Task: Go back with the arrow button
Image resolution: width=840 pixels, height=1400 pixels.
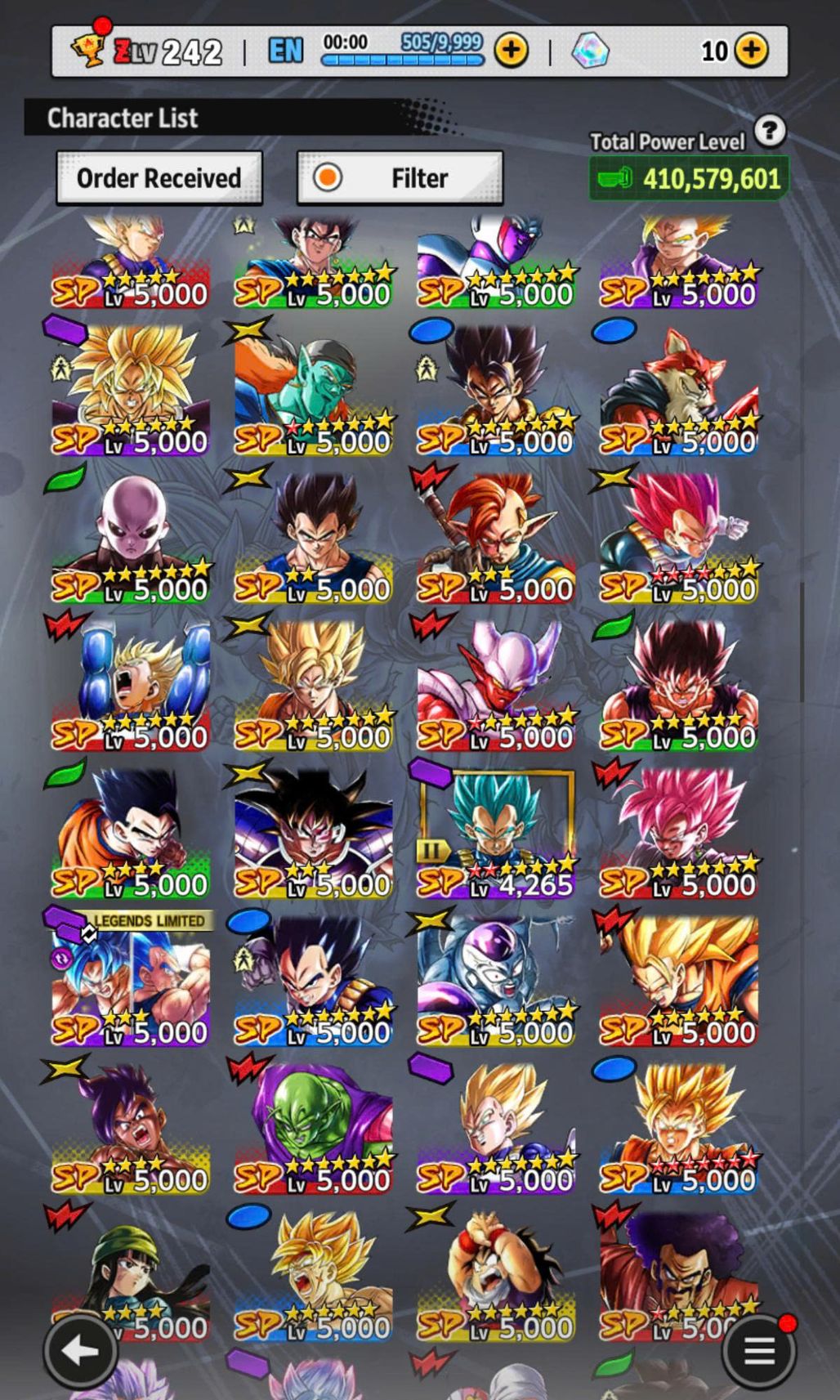Action: click(80, 1350)
